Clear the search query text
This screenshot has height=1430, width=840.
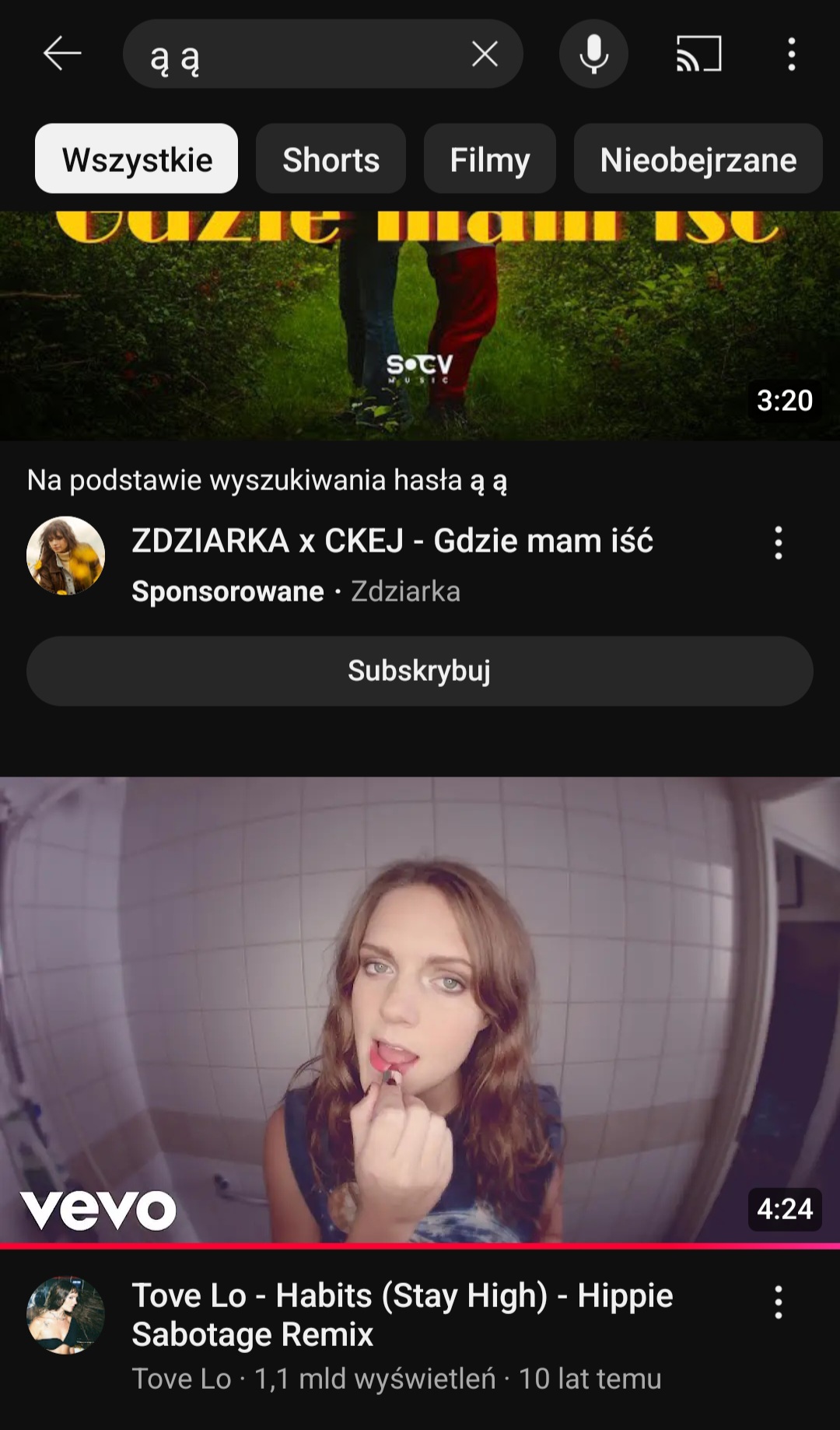click(x=485, y=54)
